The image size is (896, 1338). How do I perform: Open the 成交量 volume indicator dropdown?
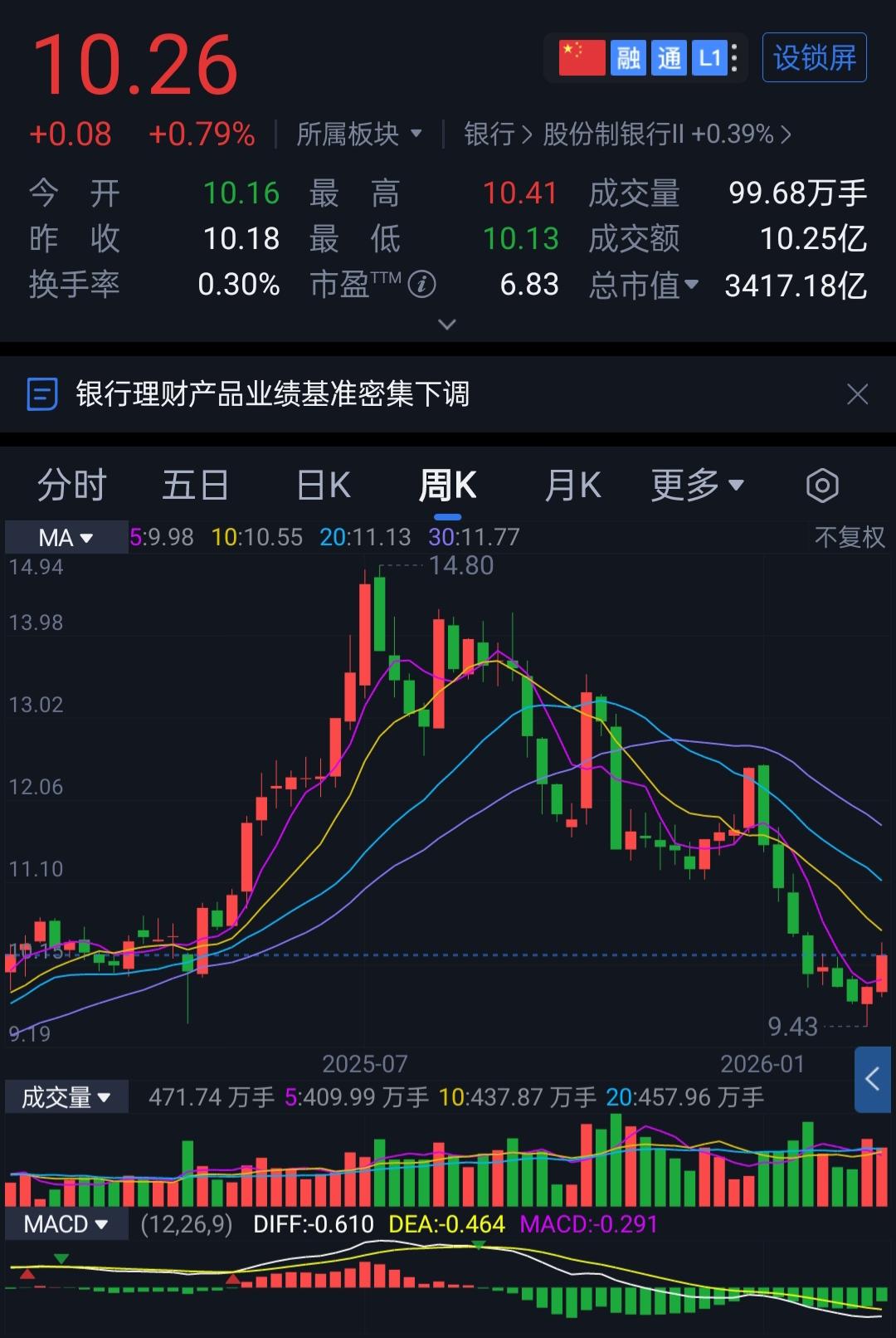point(66,1096)
